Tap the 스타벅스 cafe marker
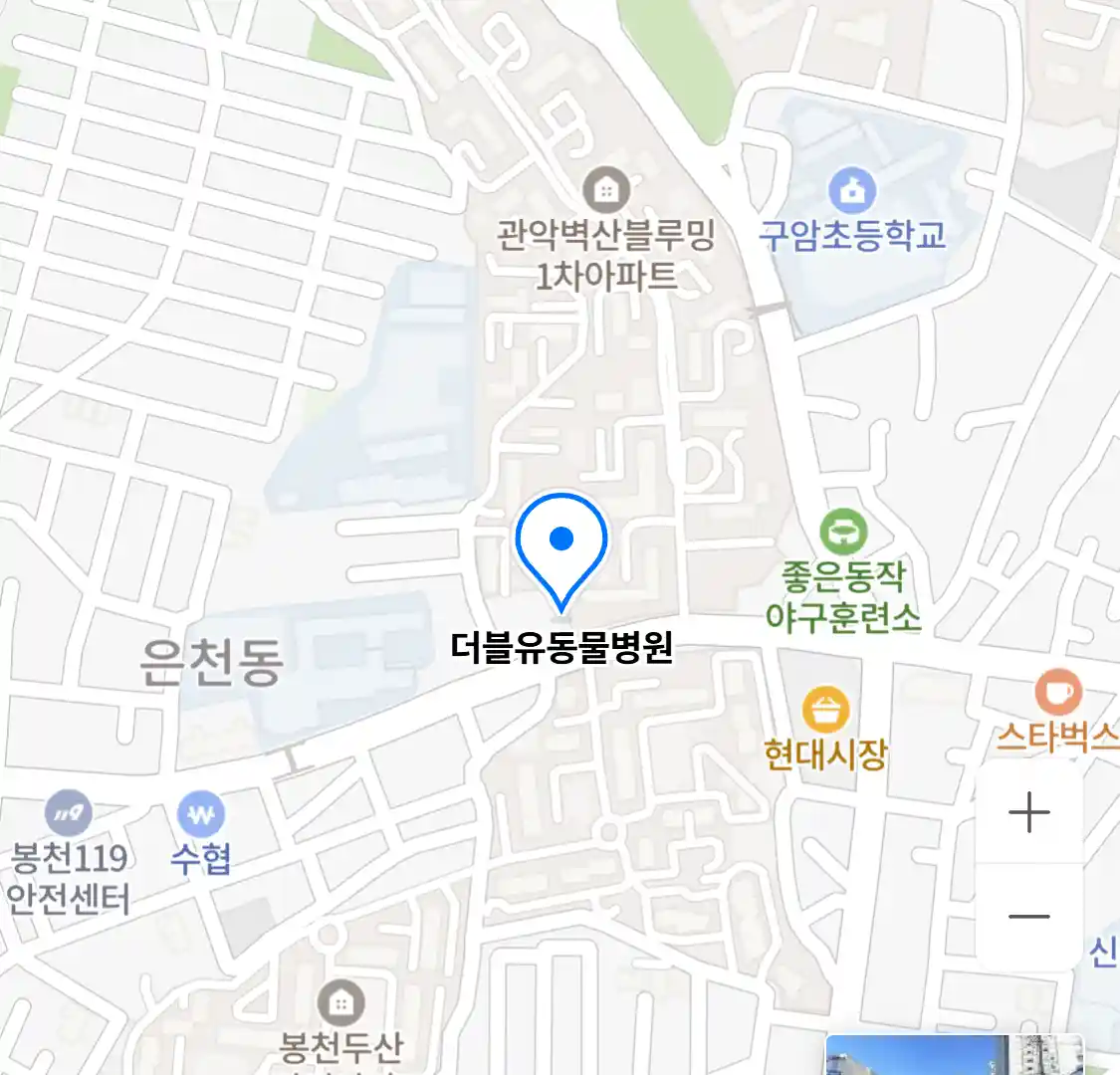This screenshot has width=1120, height=1075. click(x=1057, y=692)
